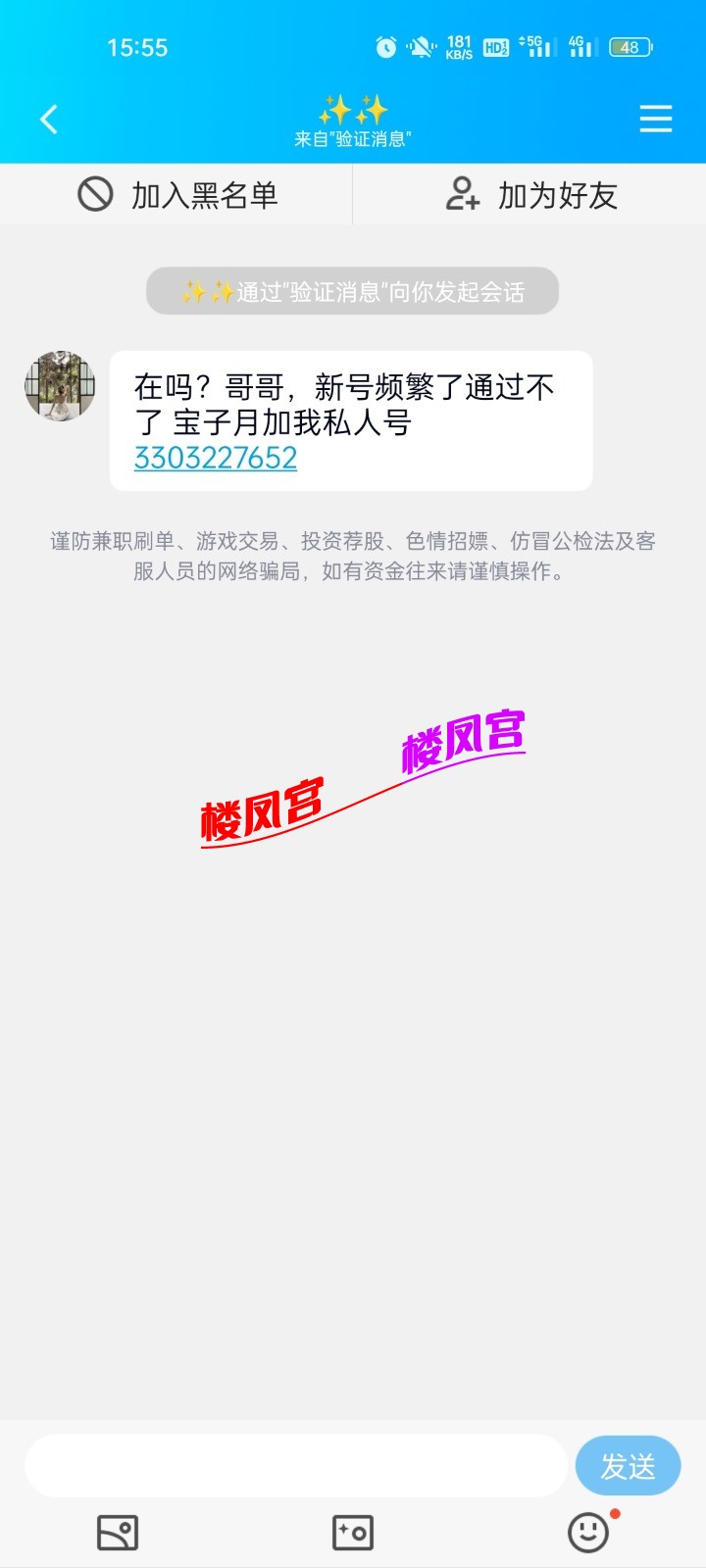
Task: Tap the alarm clock status bar icon
Action: click(384, 46)
